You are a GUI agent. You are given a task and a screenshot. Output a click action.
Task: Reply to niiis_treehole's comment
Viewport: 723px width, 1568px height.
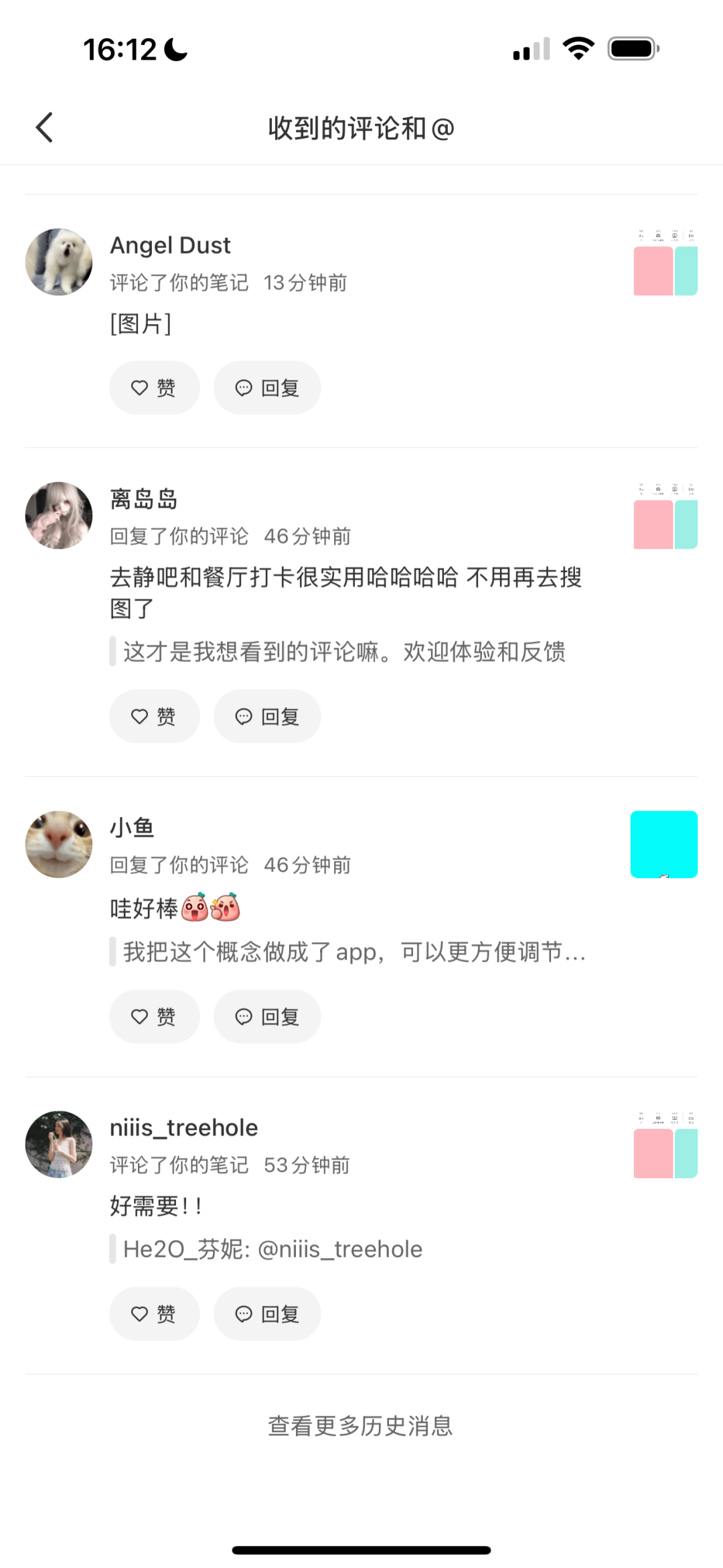(x=267, y=1314)
